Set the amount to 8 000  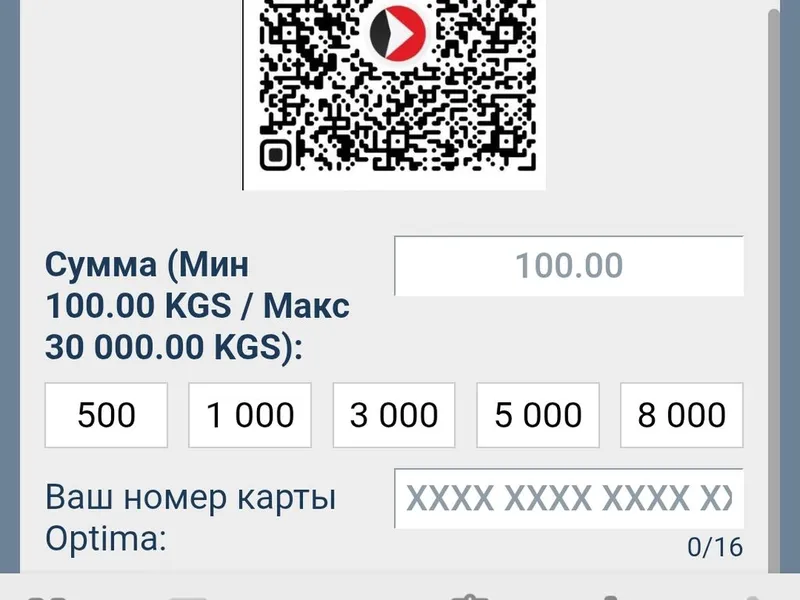coord(681,414)
